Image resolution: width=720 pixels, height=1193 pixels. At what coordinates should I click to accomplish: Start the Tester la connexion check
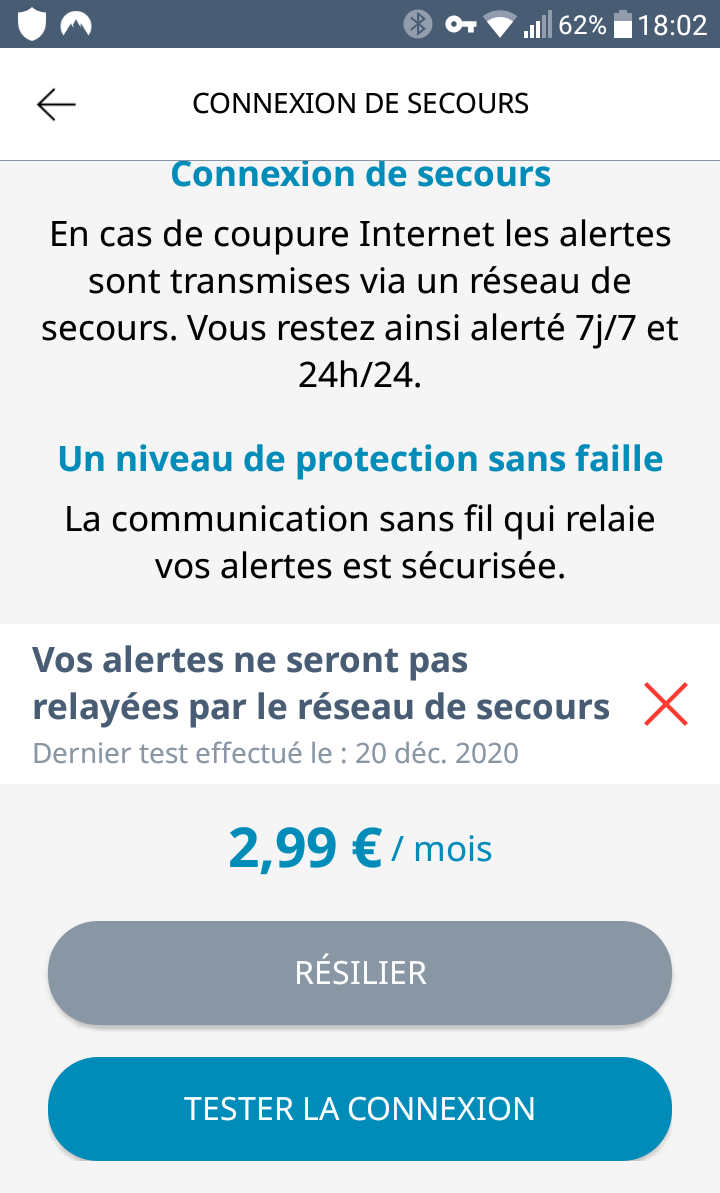(x=360, y=1109)
